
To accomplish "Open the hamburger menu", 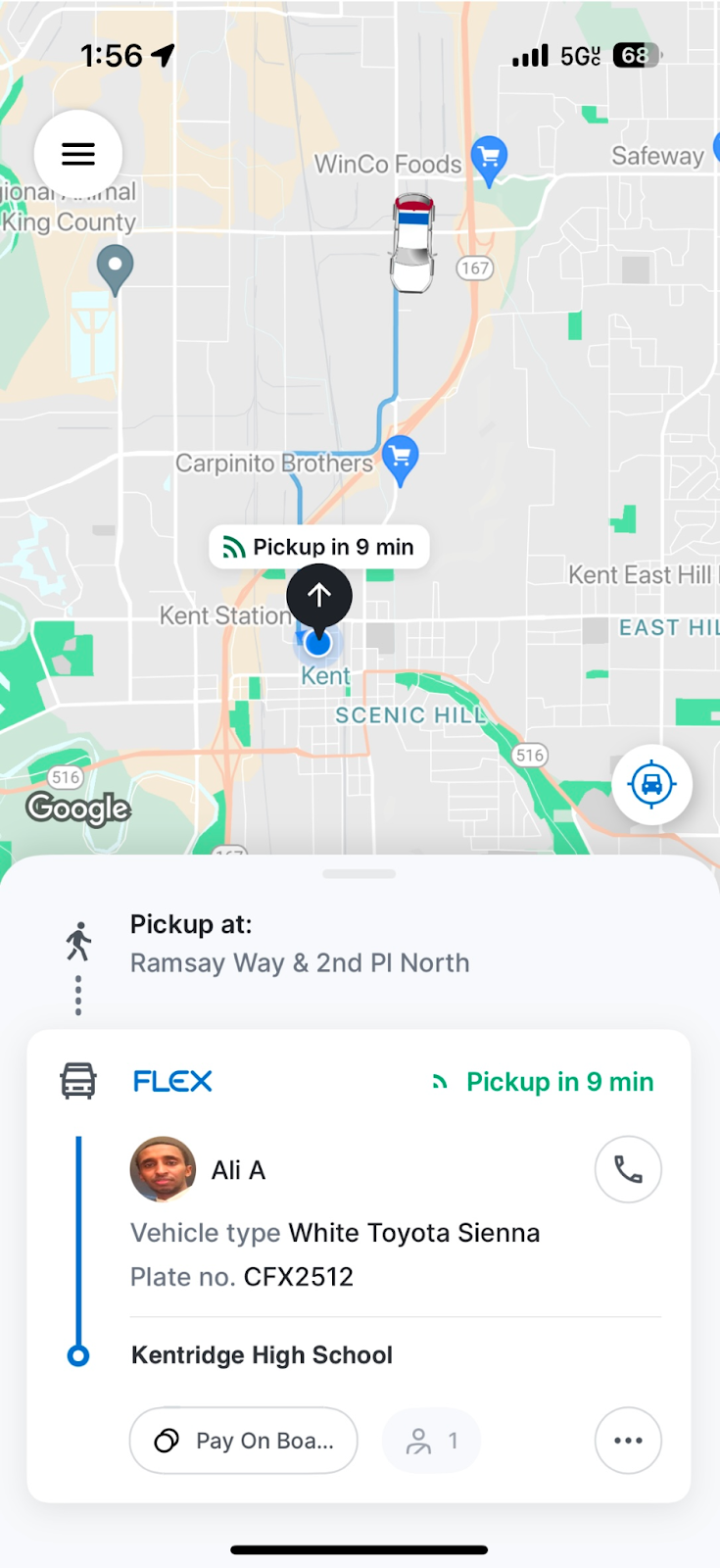I will 78,154.
